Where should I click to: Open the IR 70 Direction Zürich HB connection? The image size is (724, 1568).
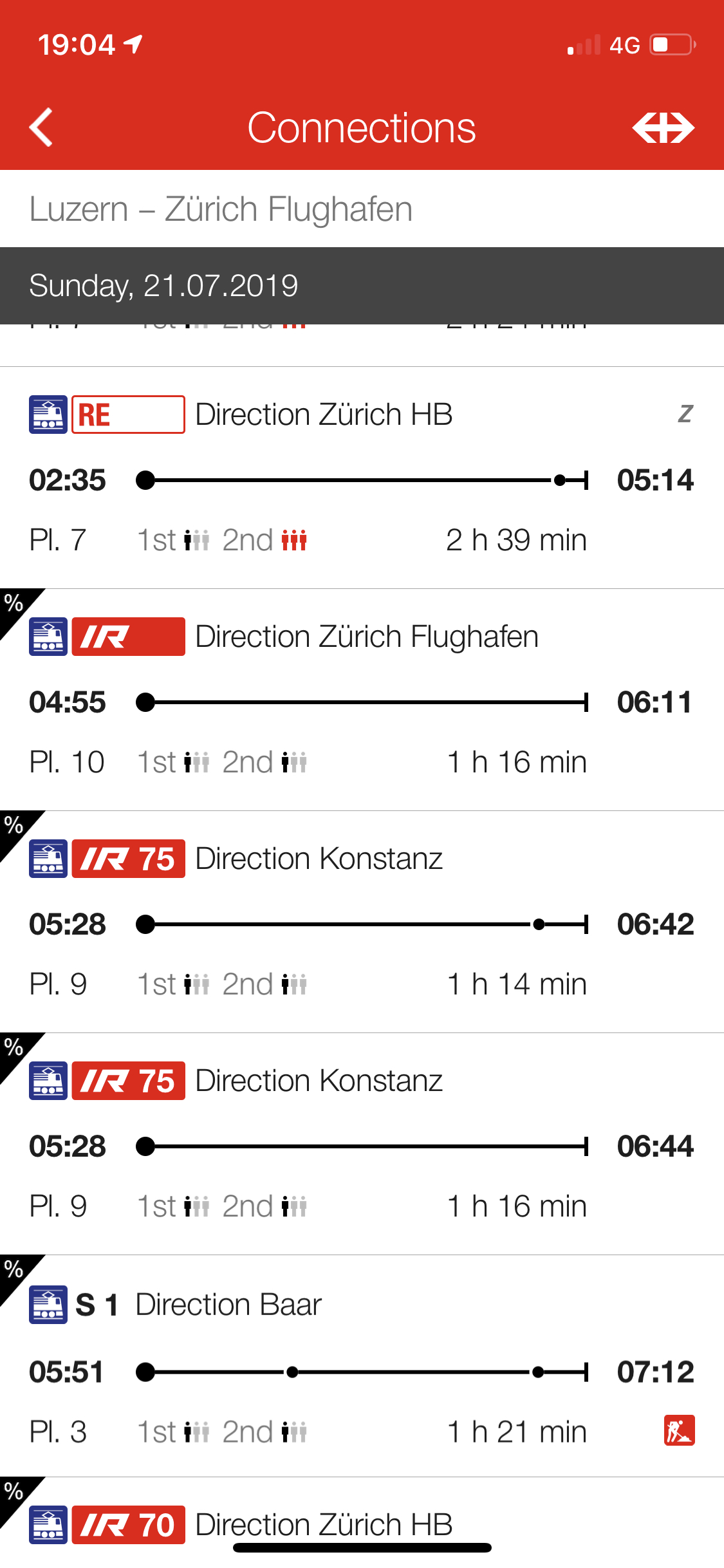tap(362, 1523)
